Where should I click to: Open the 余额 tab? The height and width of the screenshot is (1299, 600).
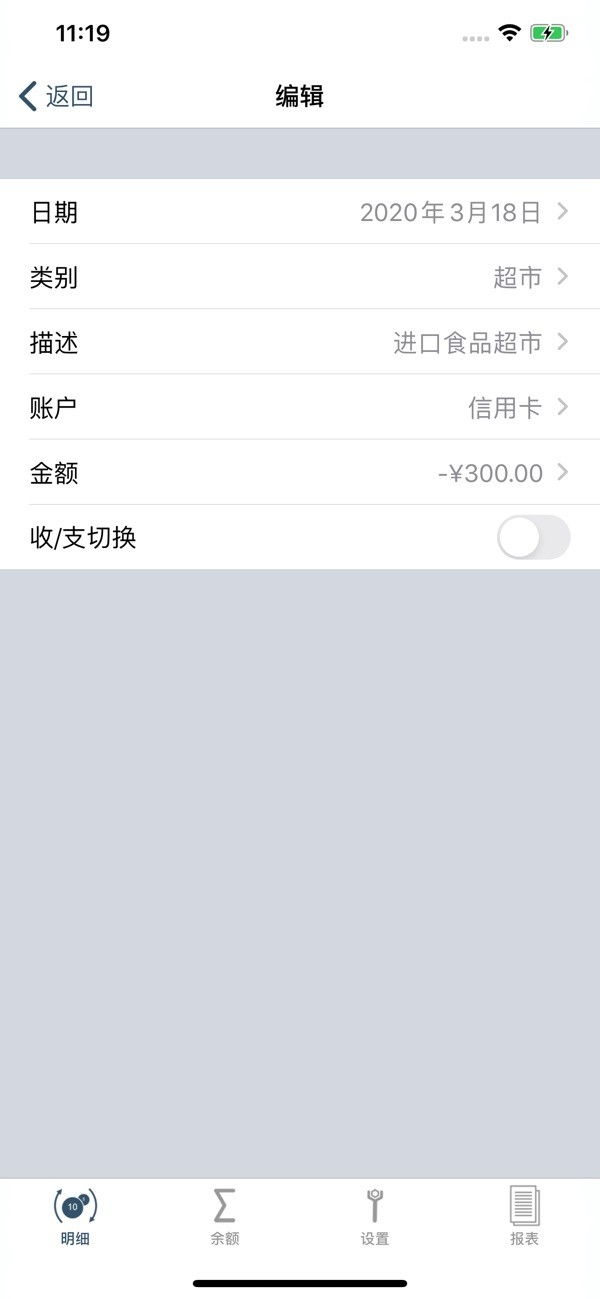point(225,1216)
